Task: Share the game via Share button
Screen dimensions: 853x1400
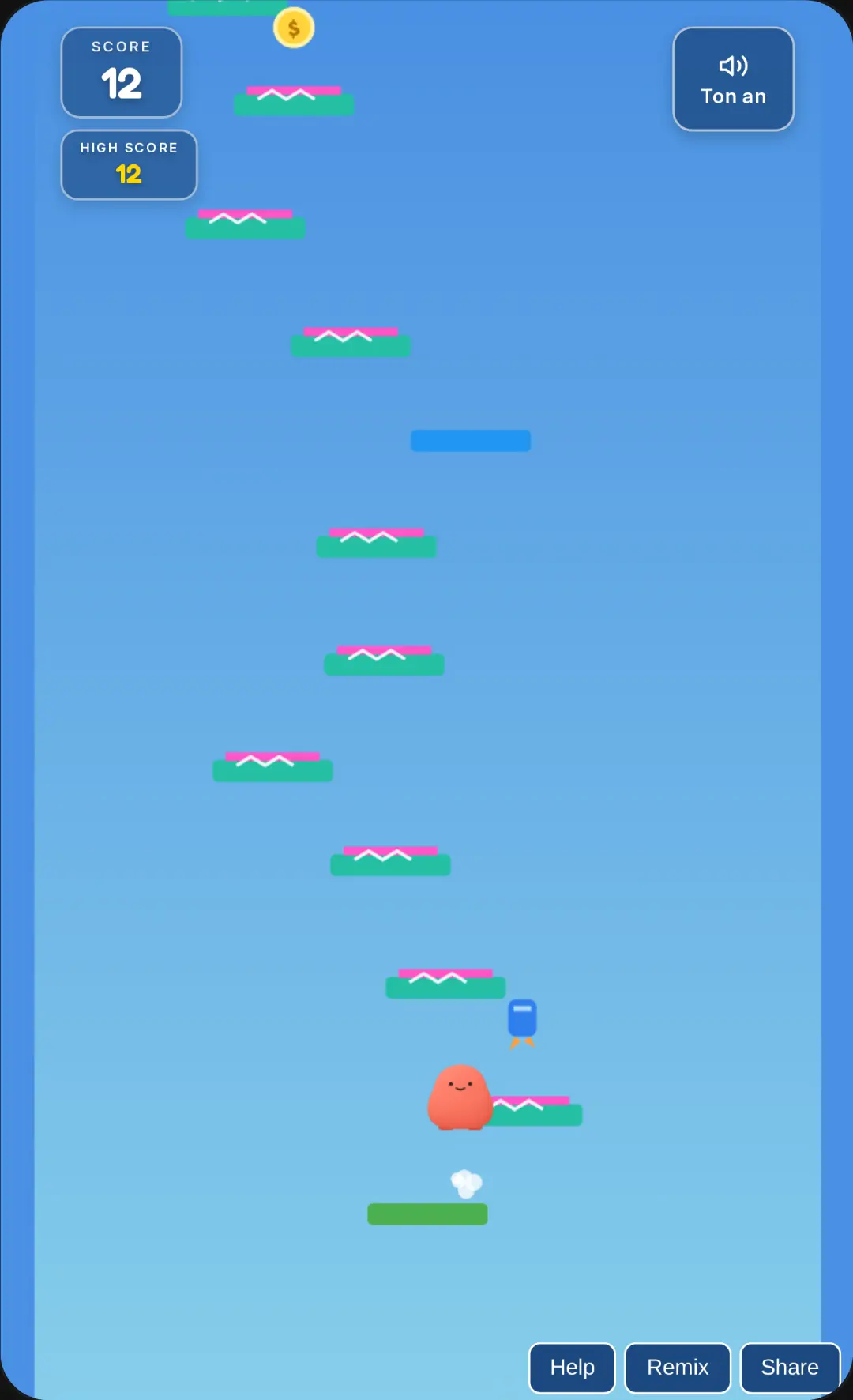Action: click(x=790, y=1368)
